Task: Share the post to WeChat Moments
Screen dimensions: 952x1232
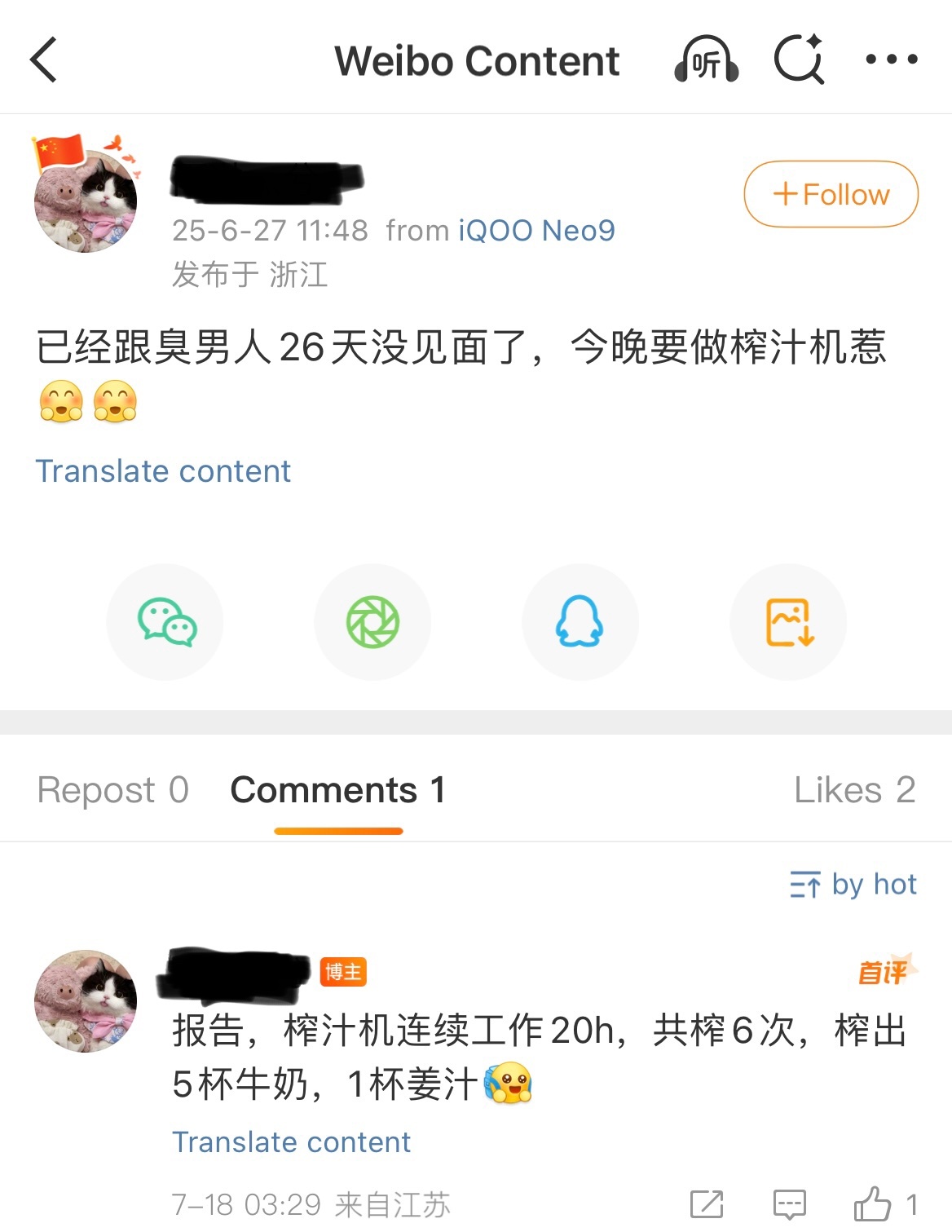Action: pos(372,622)
